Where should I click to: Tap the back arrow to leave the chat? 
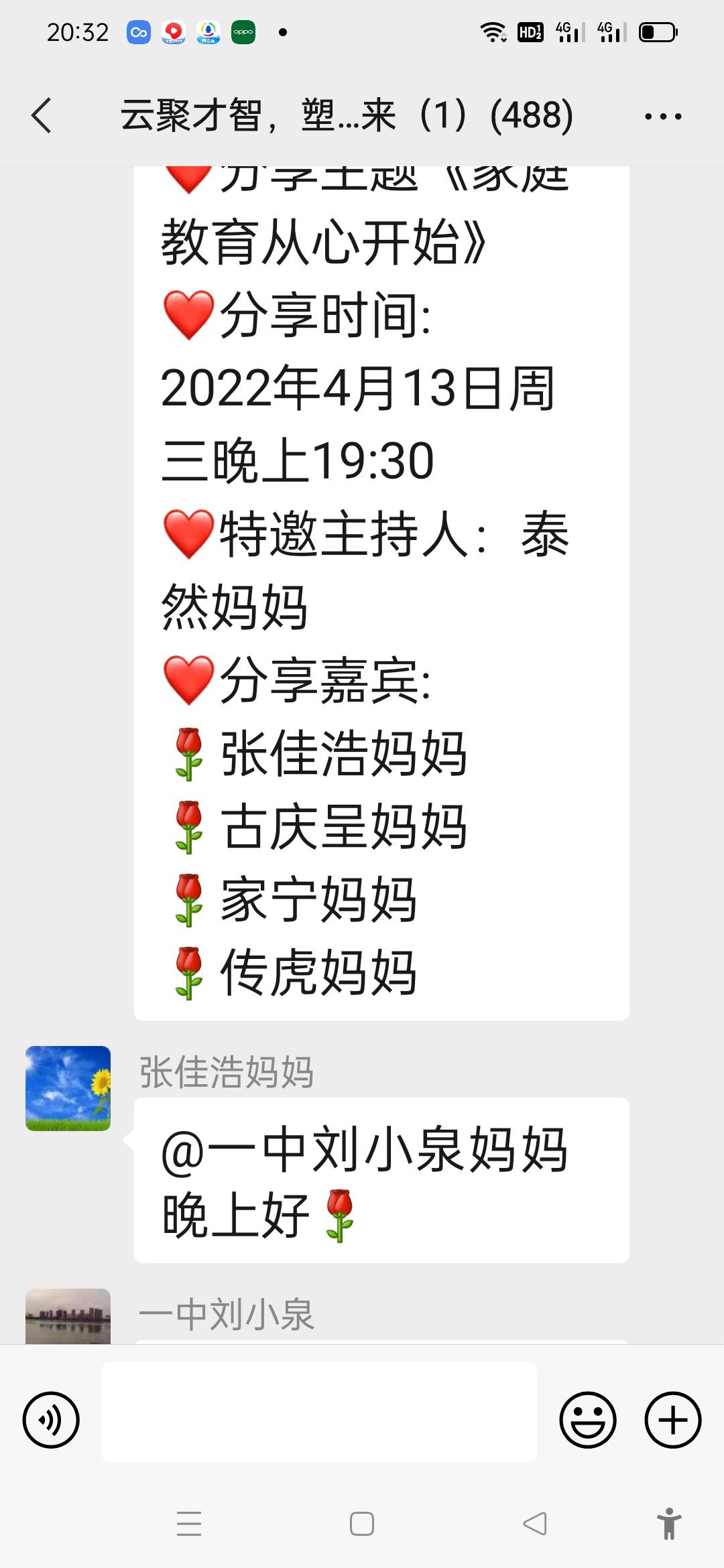42,115
